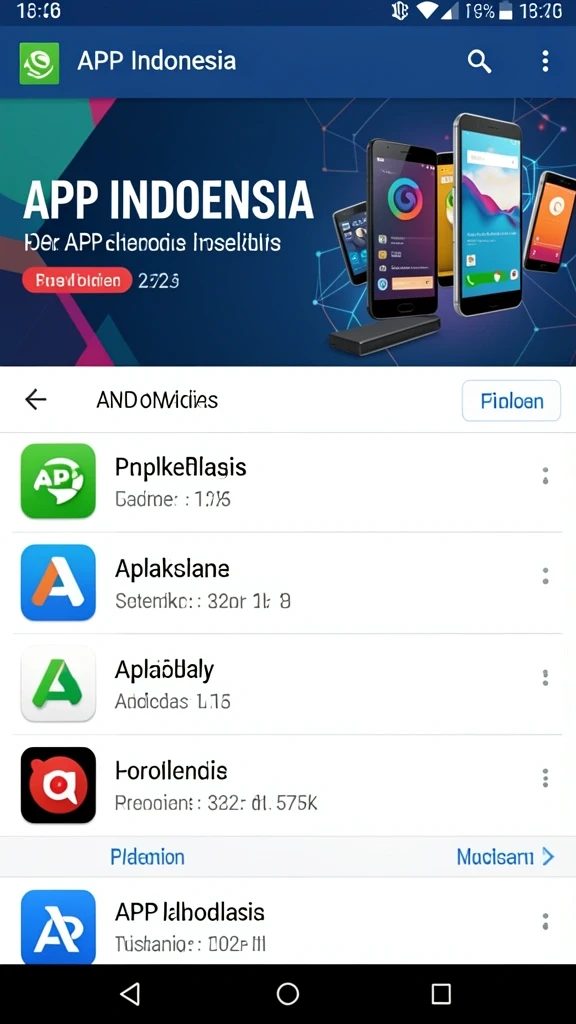576x1024 pixels.
Task: Tap the red Psedfbidien banner button
Action: tap(77, 281)
